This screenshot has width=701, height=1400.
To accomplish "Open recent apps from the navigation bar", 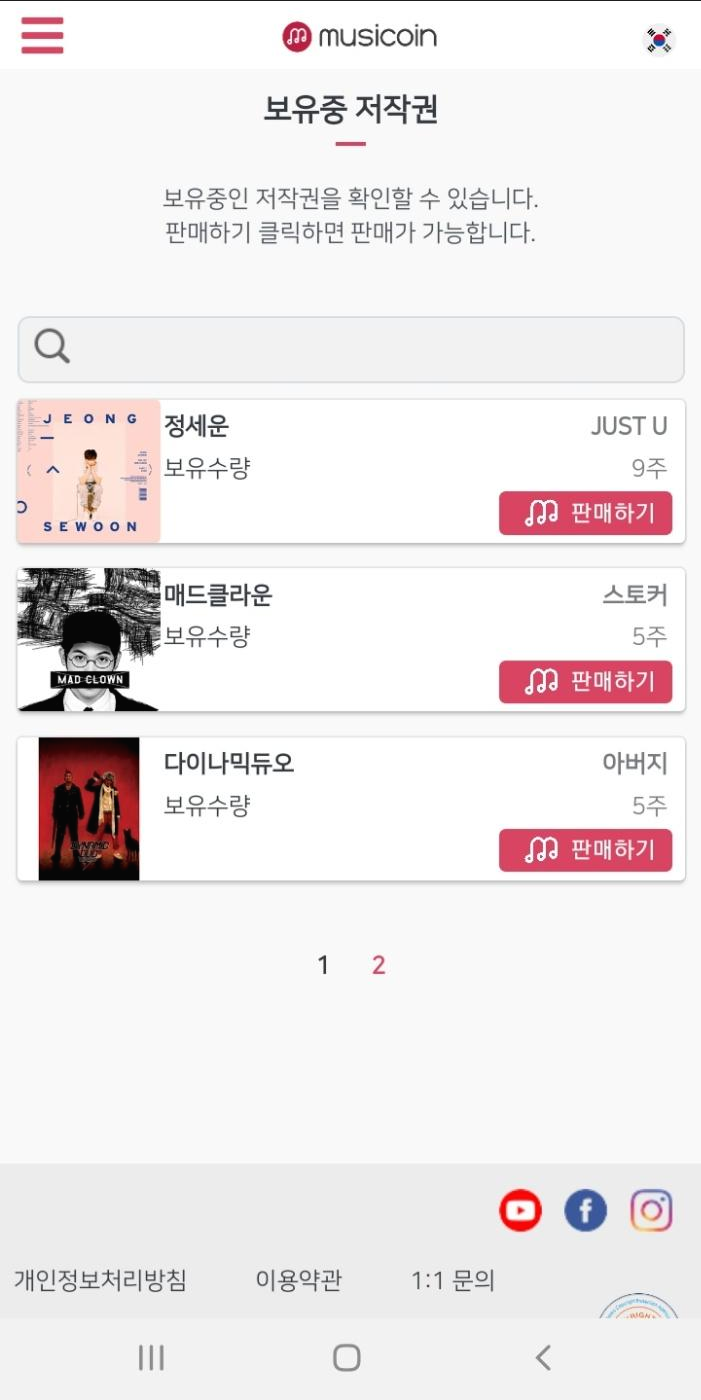I will (x=151, y=1357).
